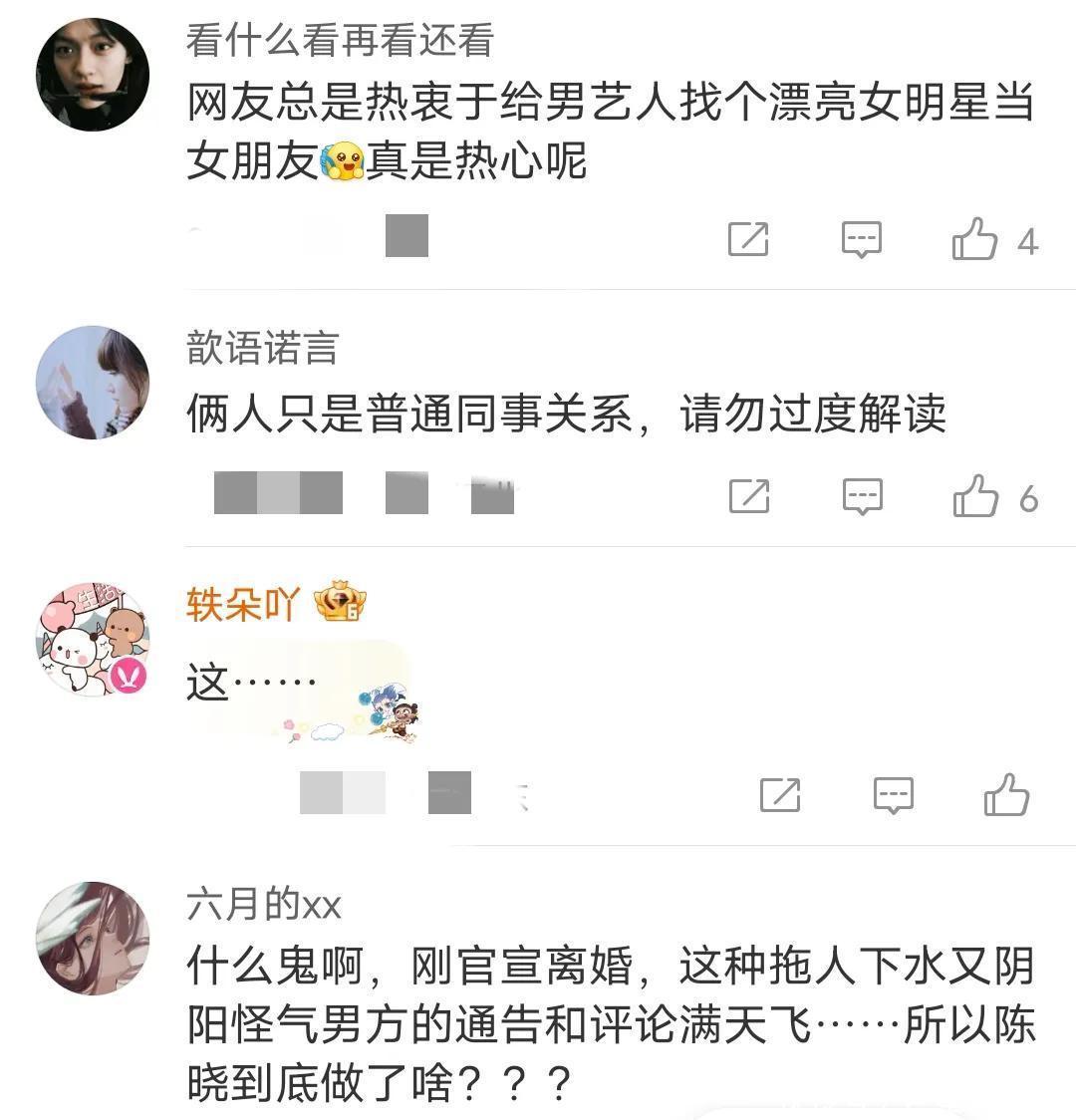Like 轶朵吖's comment

pos(1006,794)
